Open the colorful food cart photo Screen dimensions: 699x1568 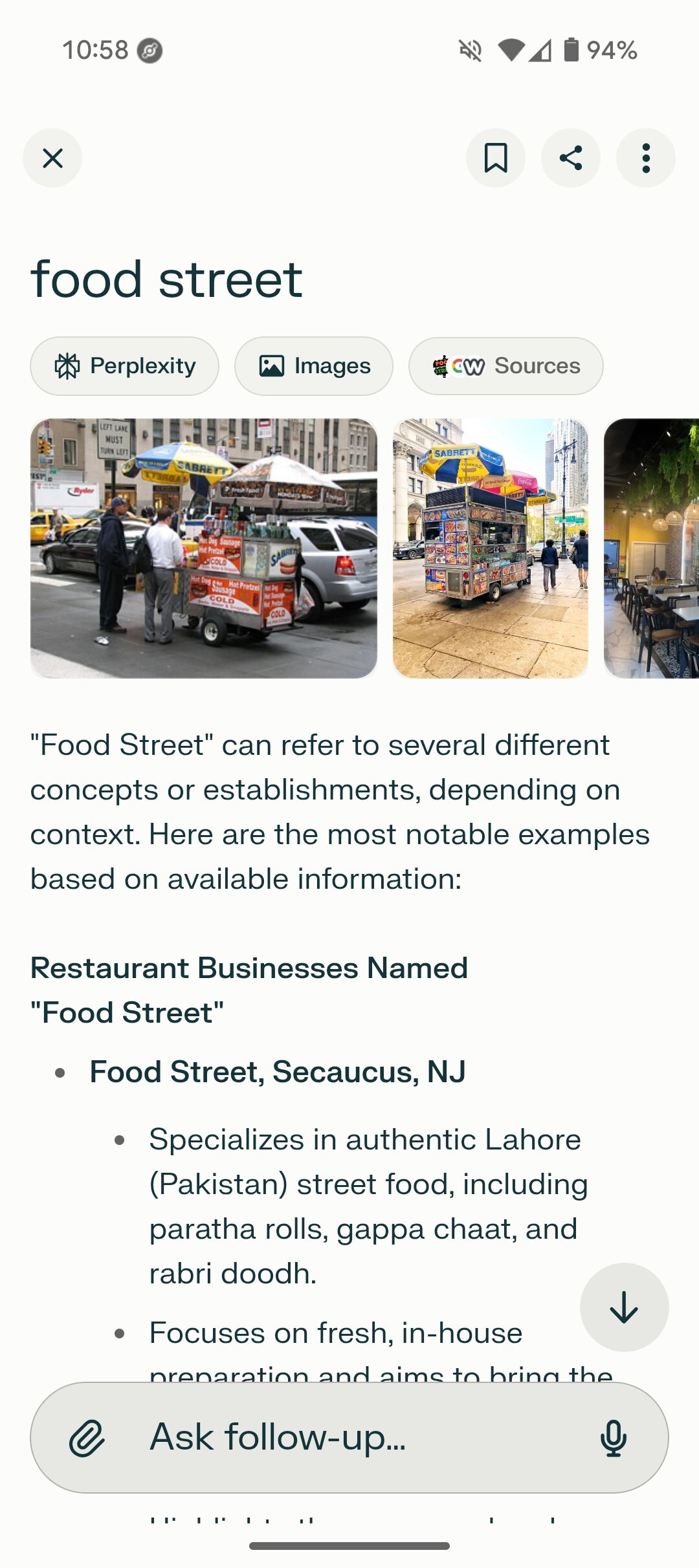click(491, 548)
